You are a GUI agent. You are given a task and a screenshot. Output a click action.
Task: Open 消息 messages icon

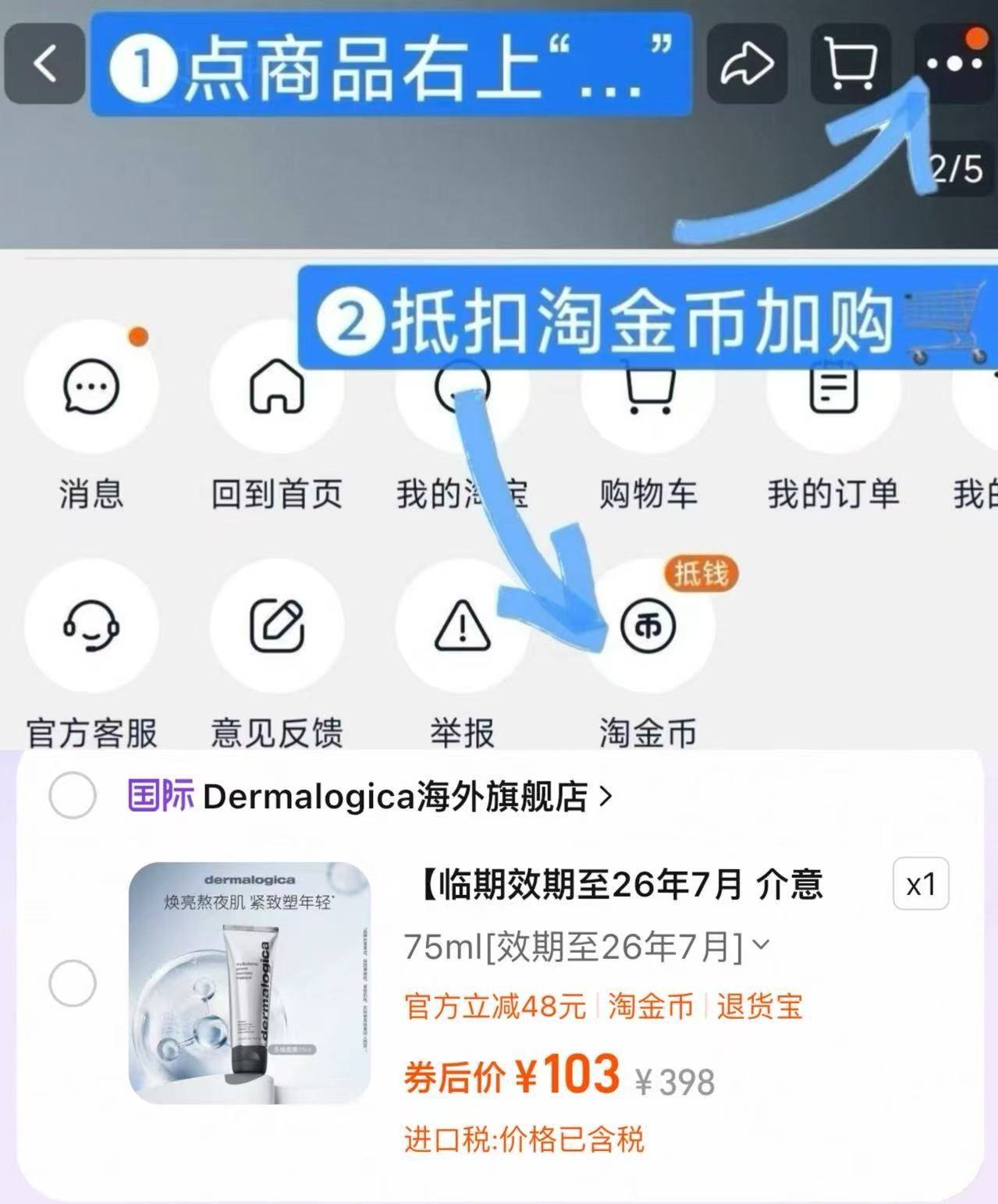(x=91, y=388)
